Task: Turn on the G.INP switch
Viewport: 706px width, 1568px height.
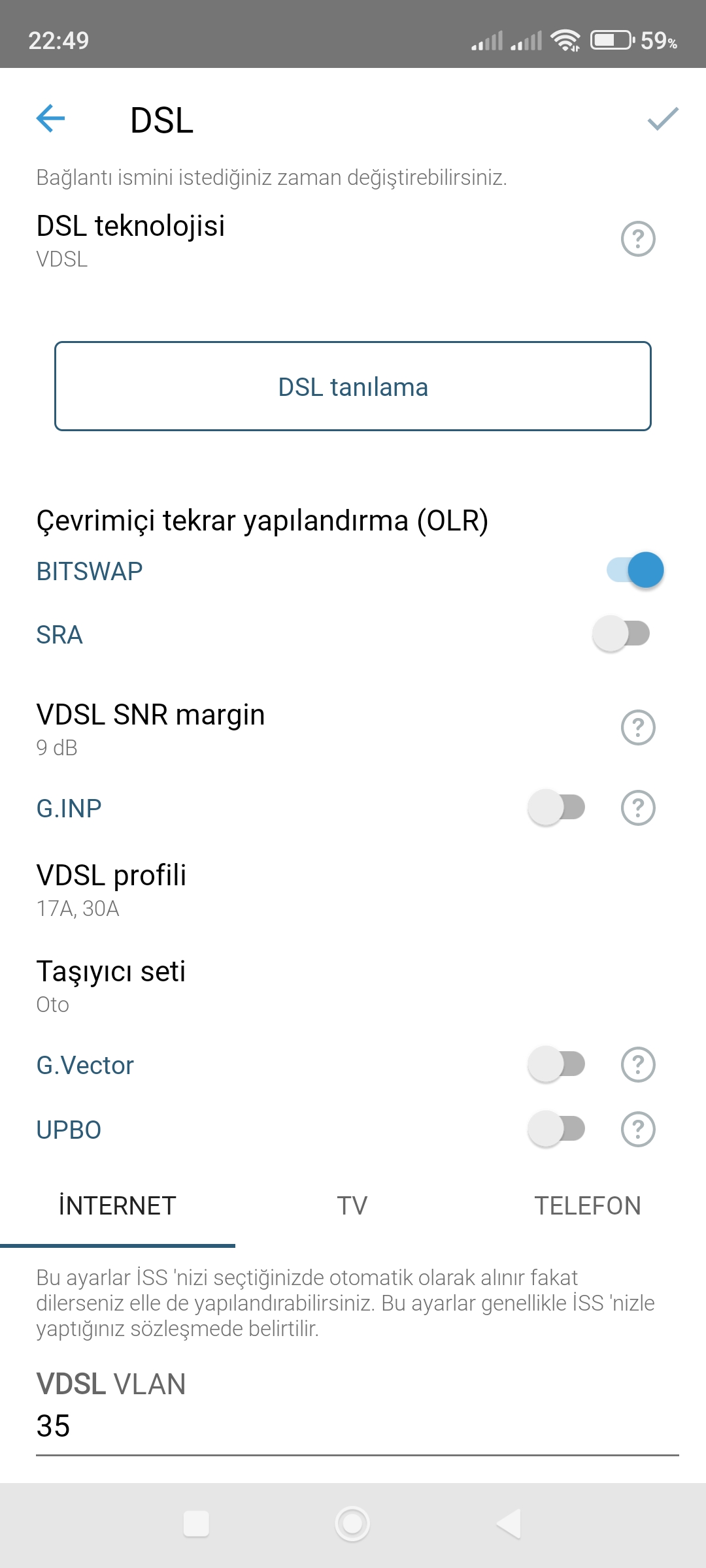Action: point(556,808)
